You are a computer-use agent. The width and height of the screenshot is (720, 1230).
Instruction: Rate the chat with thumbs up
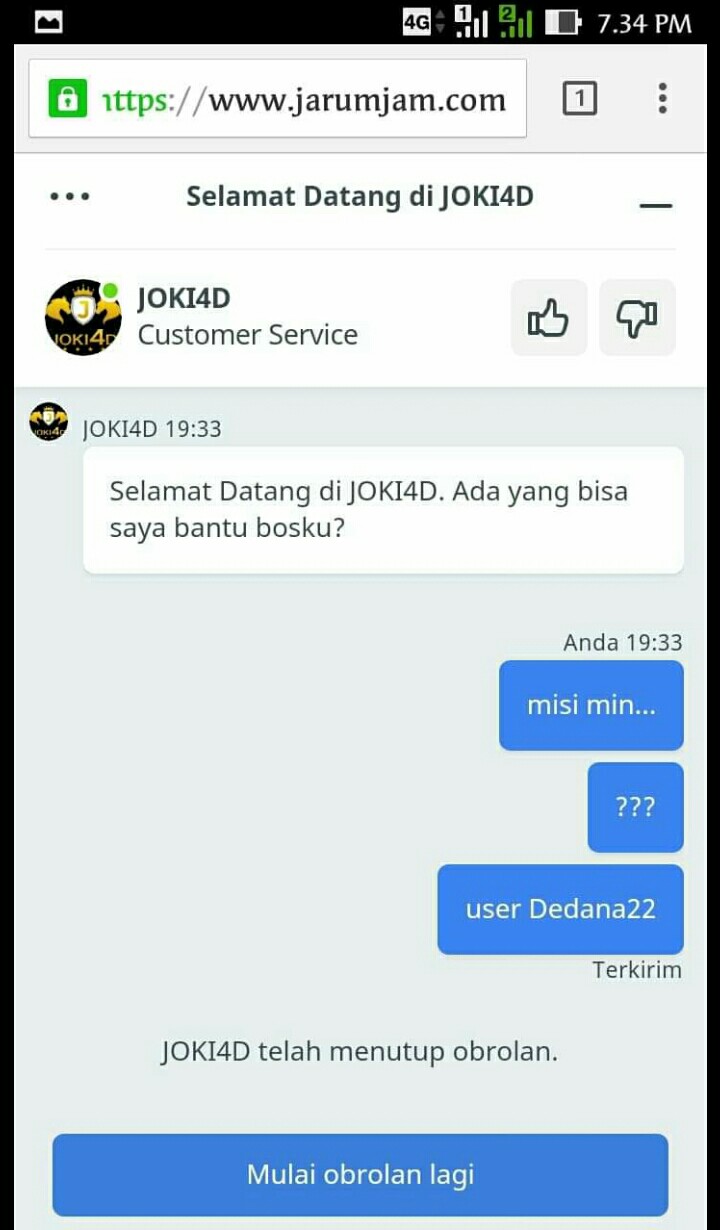coord(549,318)
